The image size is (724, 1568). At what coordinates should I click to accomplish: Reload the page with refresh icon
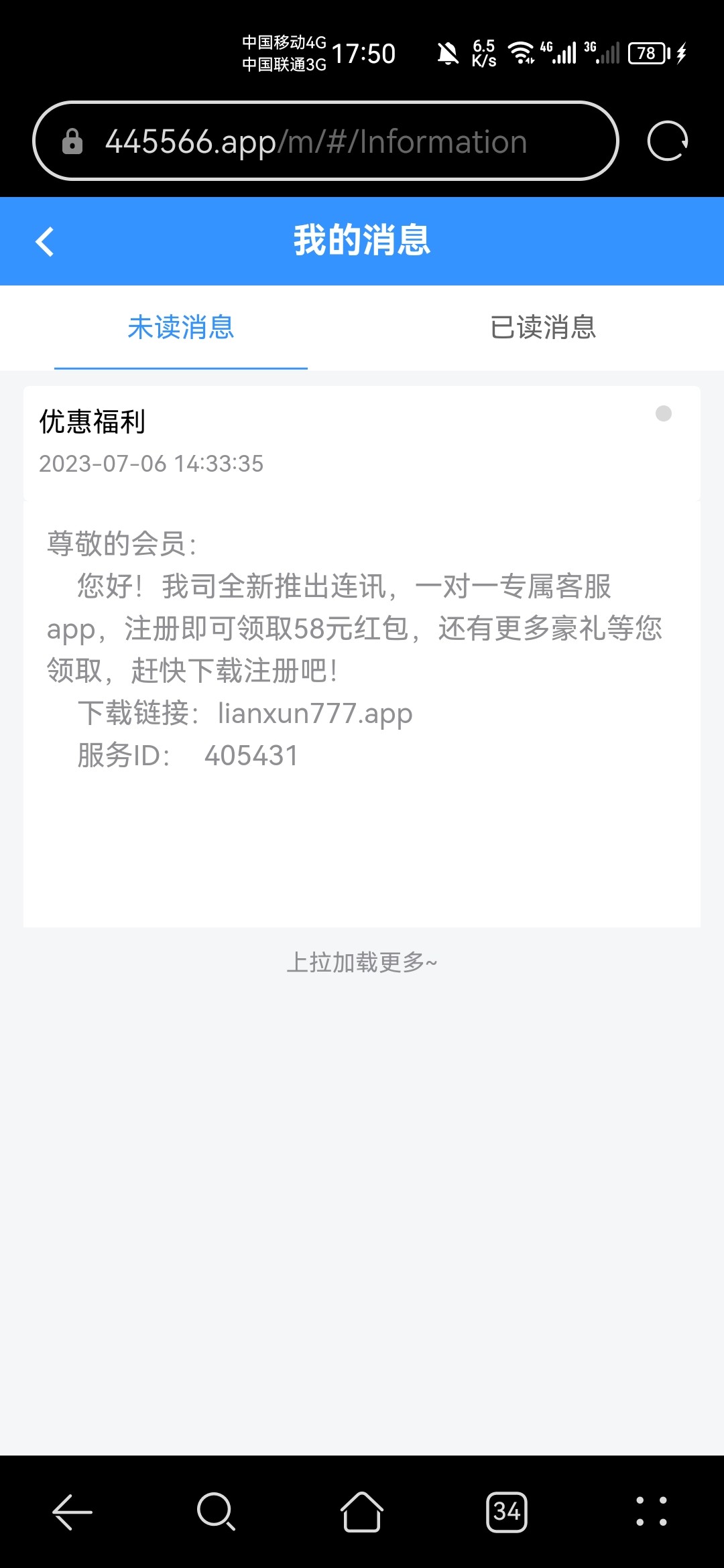click(667, 141)
